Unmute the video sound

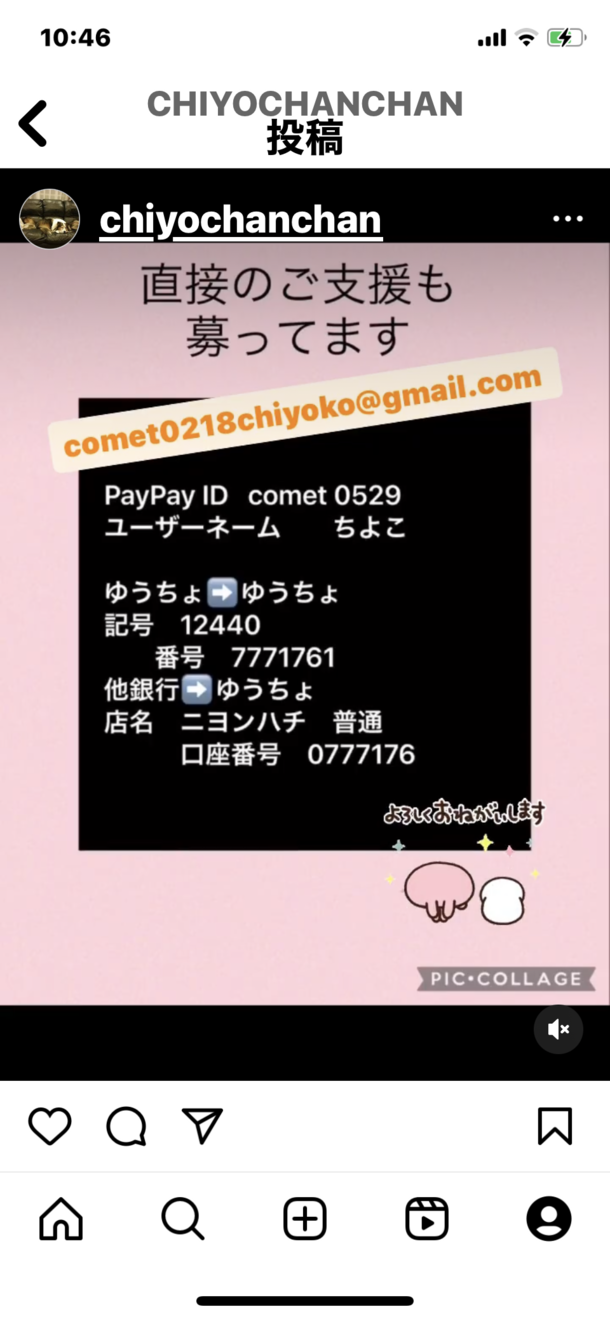[x=557, y=1029]
